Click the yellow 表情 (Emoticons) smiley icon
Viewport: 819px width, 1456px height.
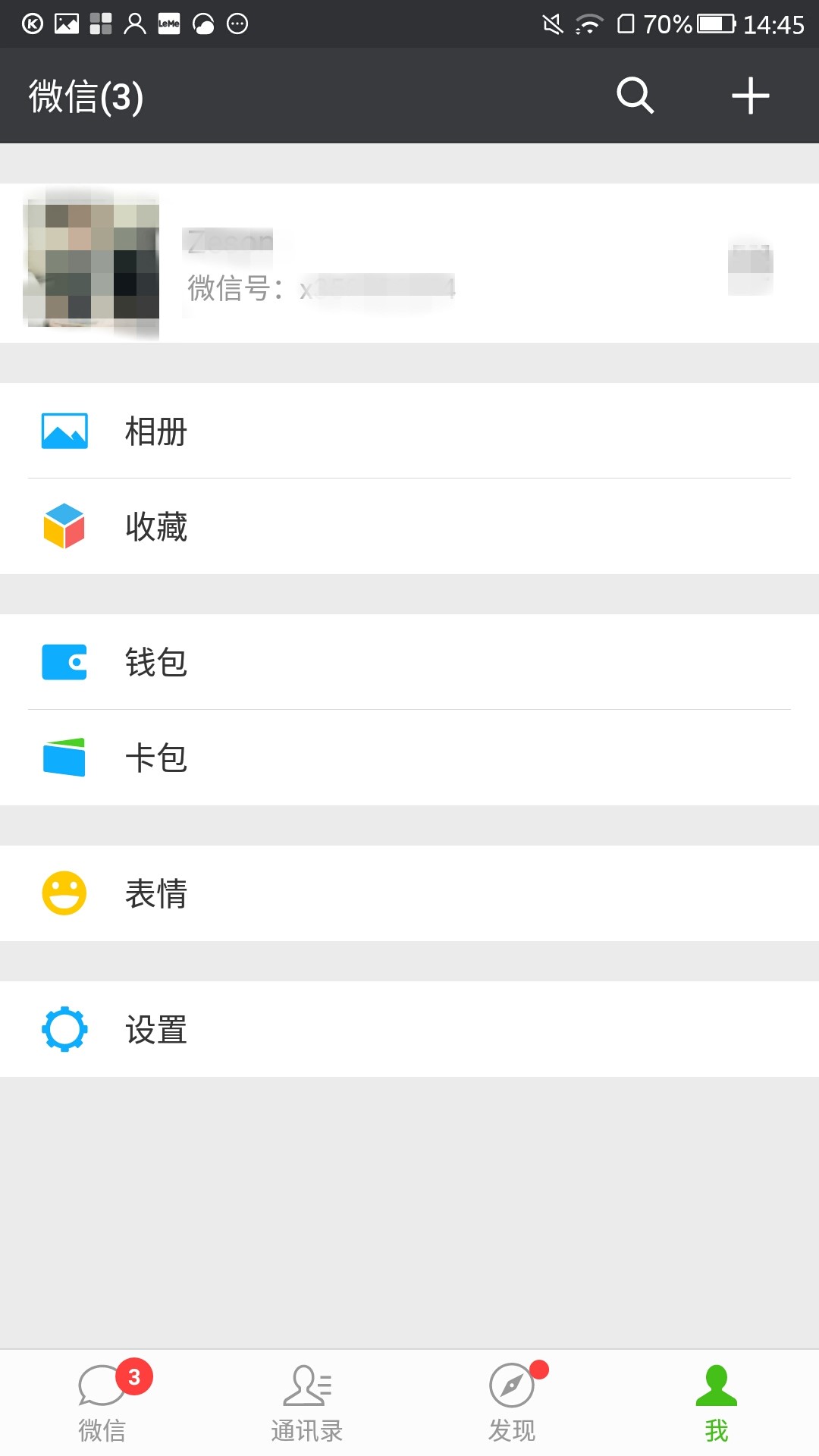pyautogui.click(x=64, y=893)
